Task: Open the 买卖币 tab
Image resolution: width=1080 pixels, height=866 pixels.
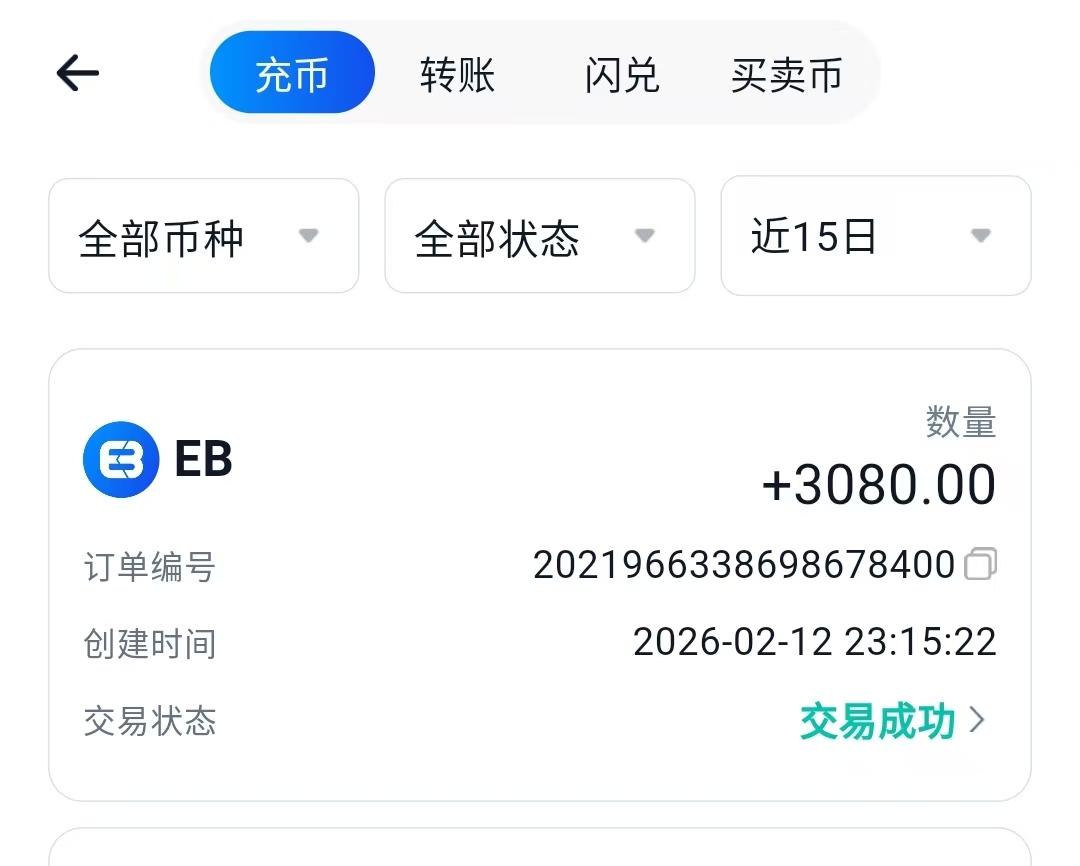Action: 787,75
